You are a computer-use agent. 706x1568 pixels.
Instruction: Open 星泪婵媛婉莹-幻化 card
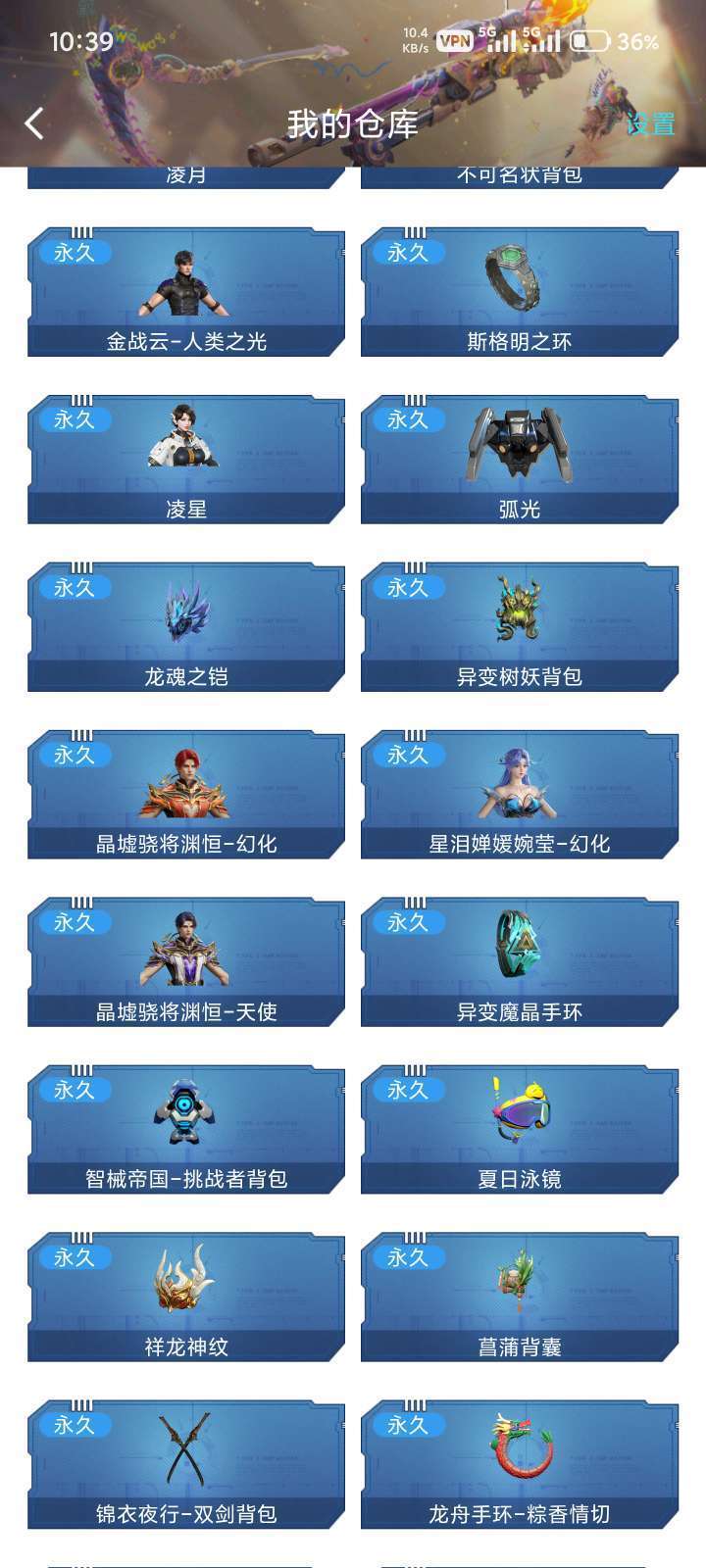(x=520, y=795)
